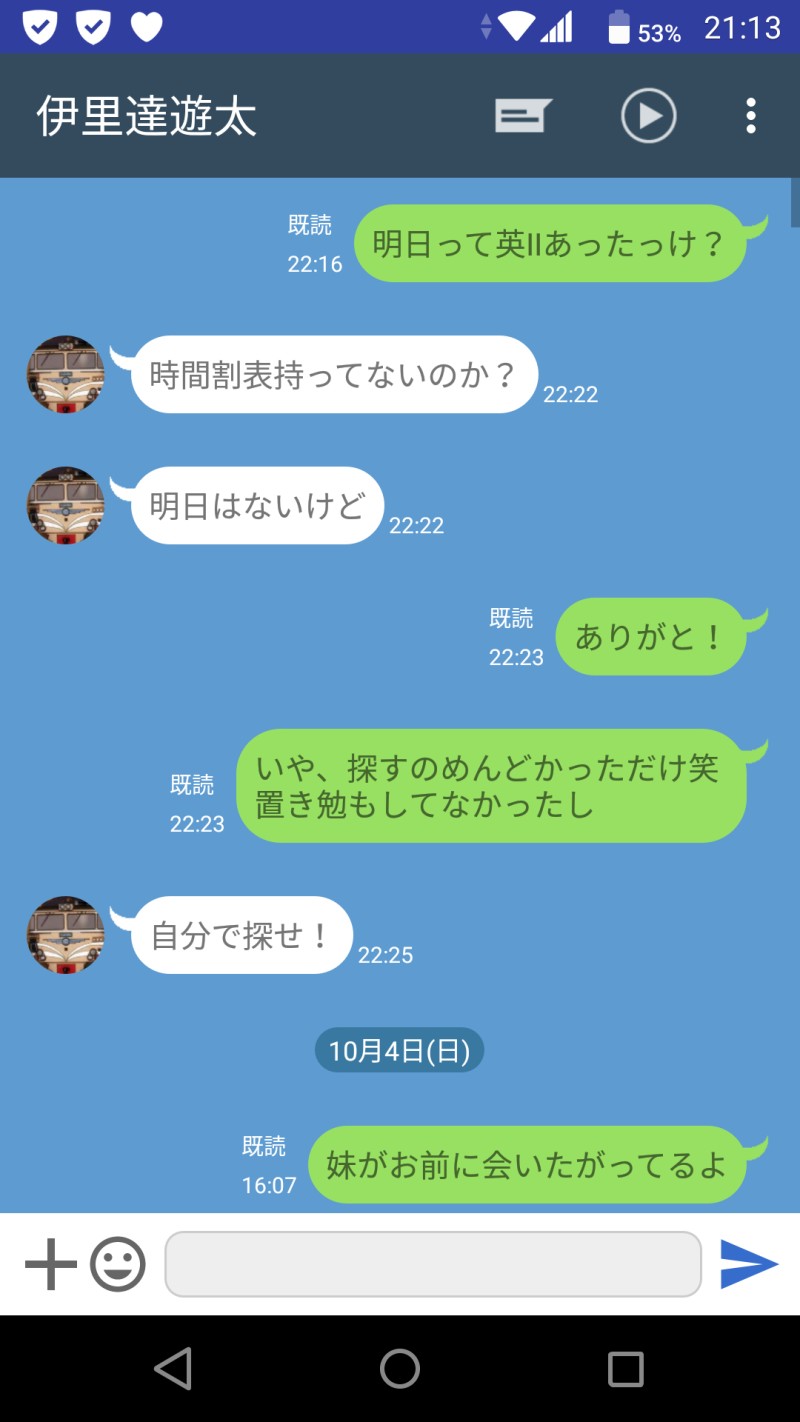Viewport: 800px width, 1422px height.
Task: Tap avatar beside 自分で探せ！ message
Action: [x=65, y=935]
